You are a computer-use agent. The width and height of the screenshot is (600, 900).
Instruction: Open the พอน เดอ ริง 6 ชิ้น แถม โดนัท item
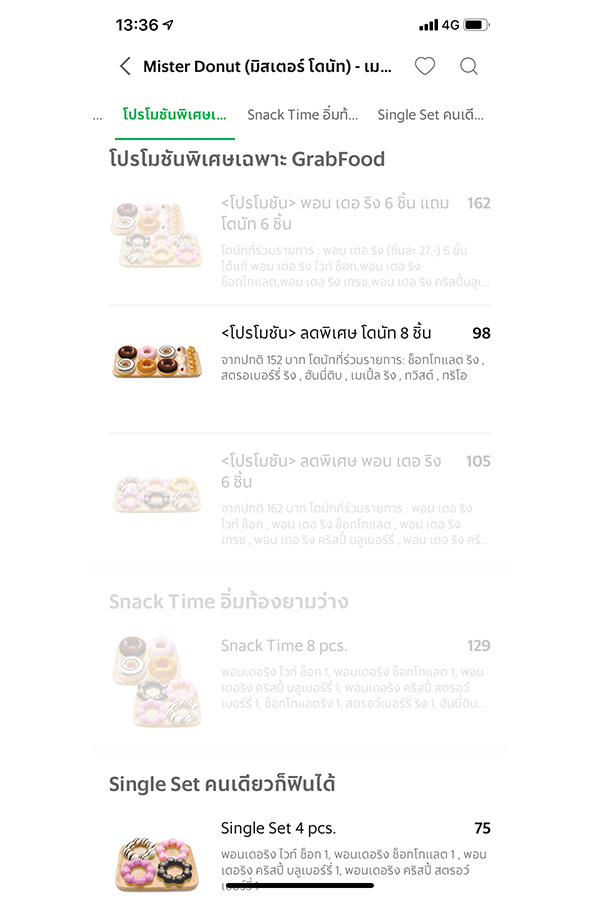pyautogui.click(x=300, y=238)
